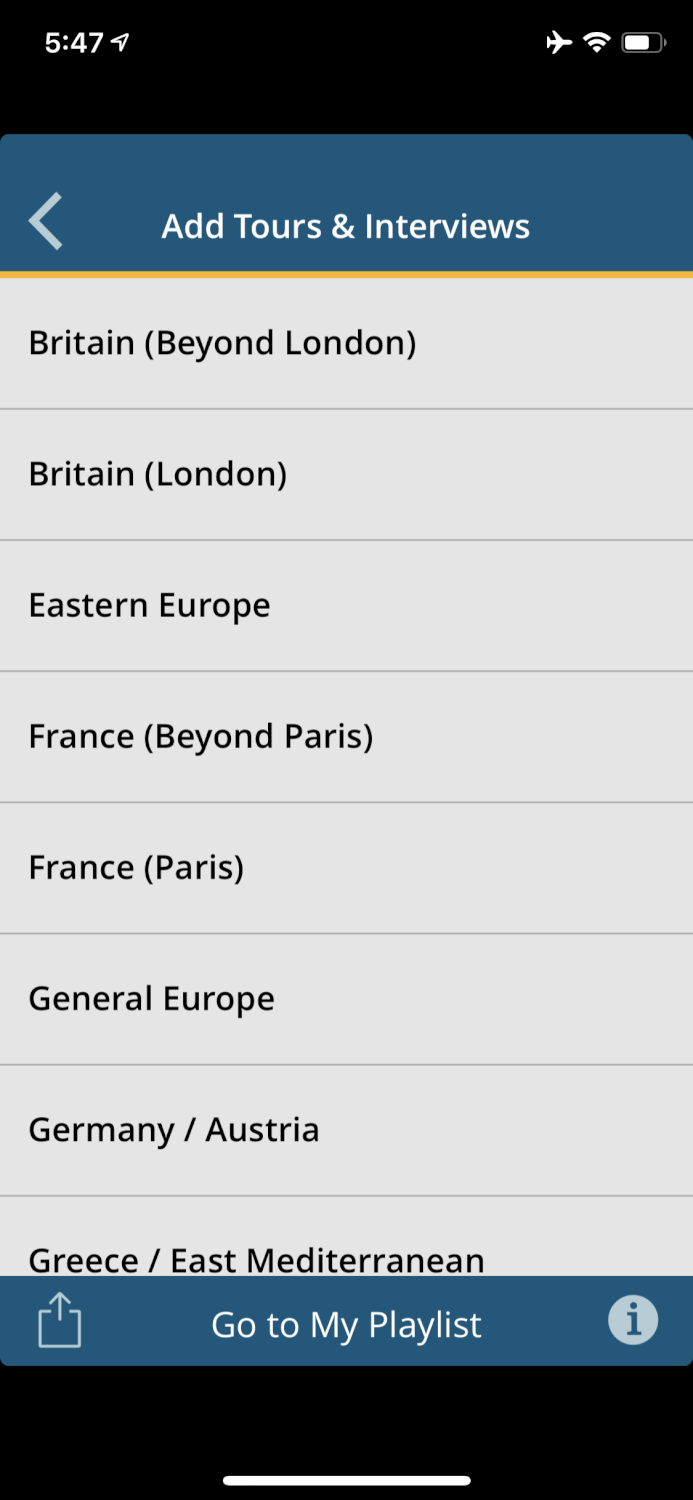The height and width of the screenshot is (1500, 693).
Task: Select the Eastern Europe category
Action: point(346,606)
